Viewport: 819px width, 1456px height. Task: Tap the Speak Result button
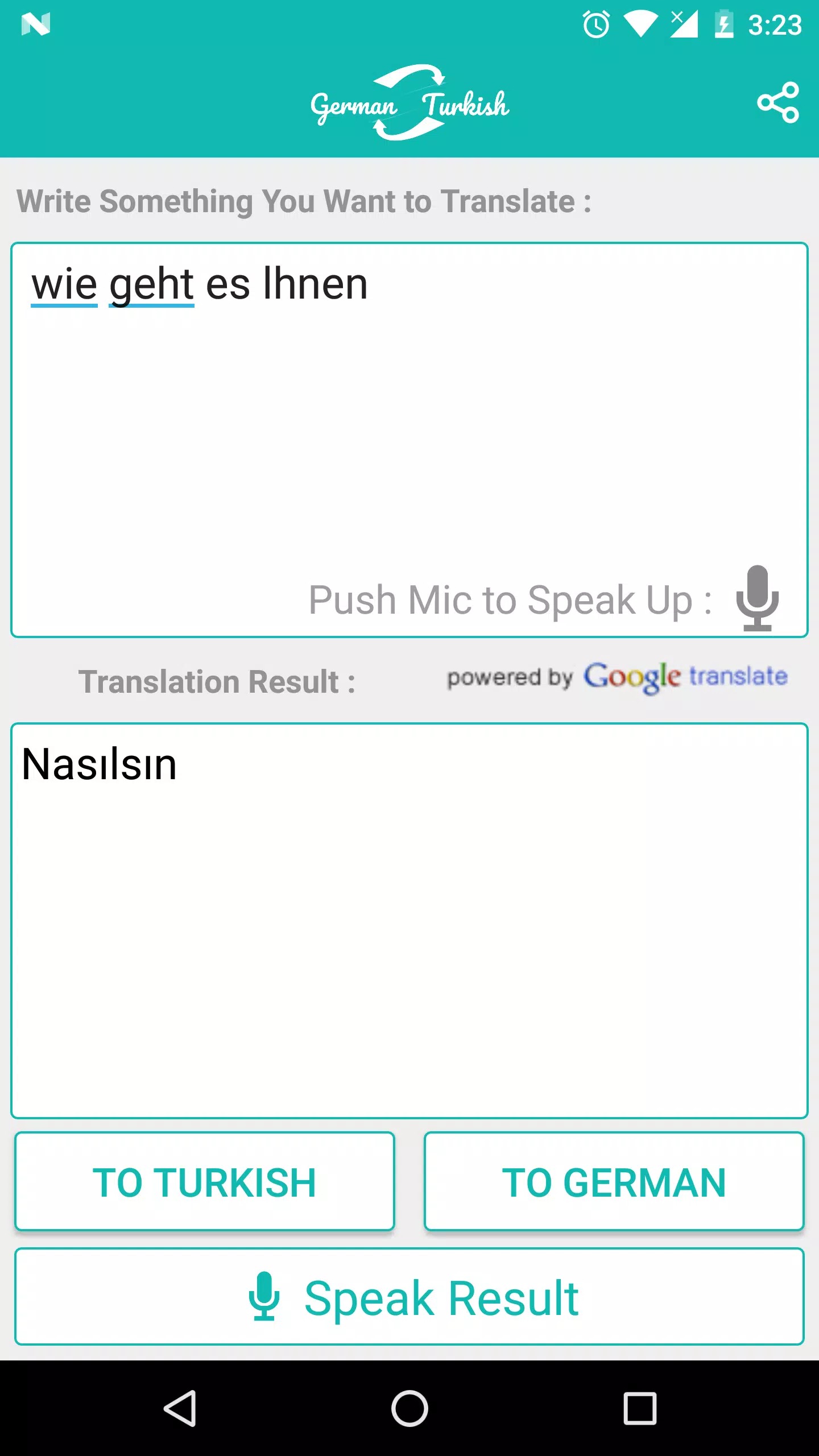tap(409, 1298)
